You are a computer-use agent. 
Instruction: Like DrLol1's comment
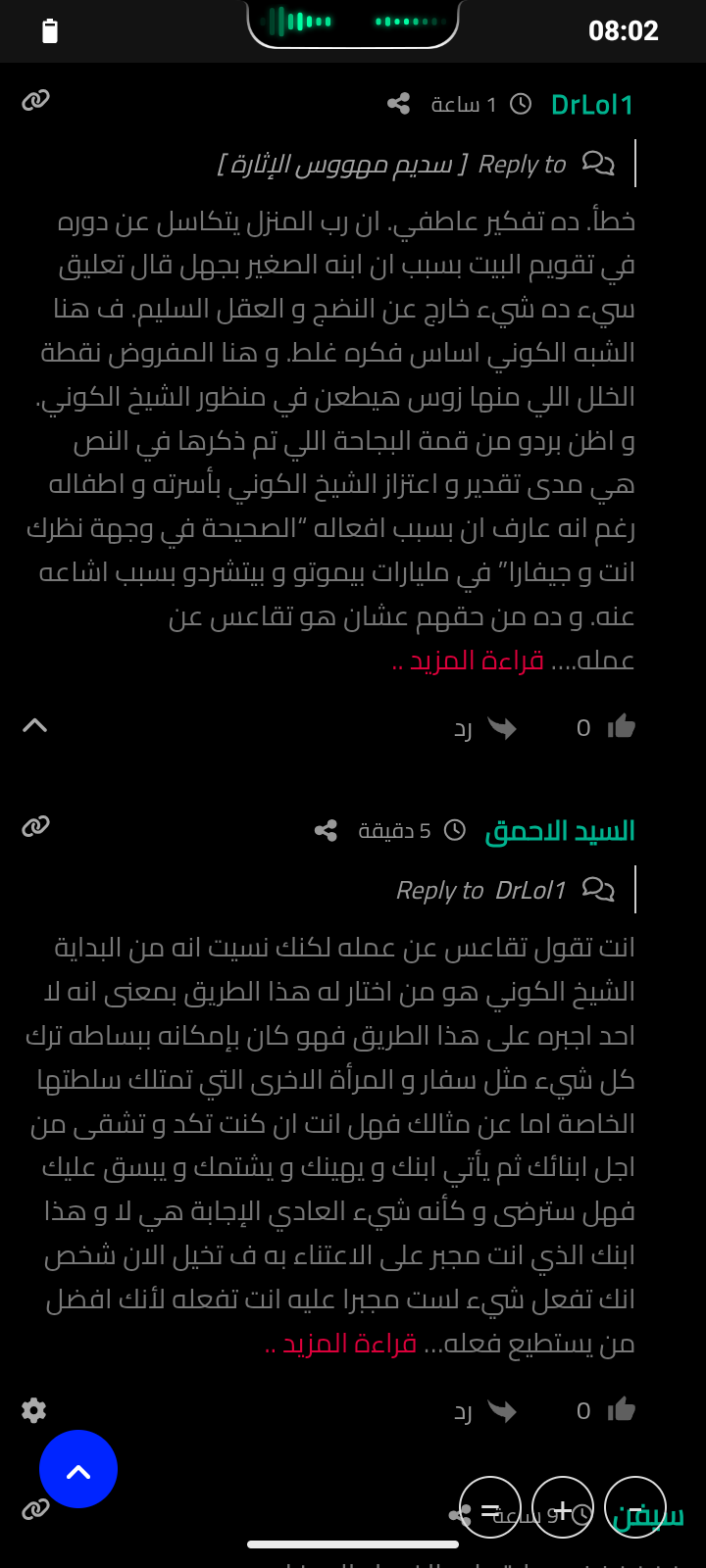click(621, 727)
